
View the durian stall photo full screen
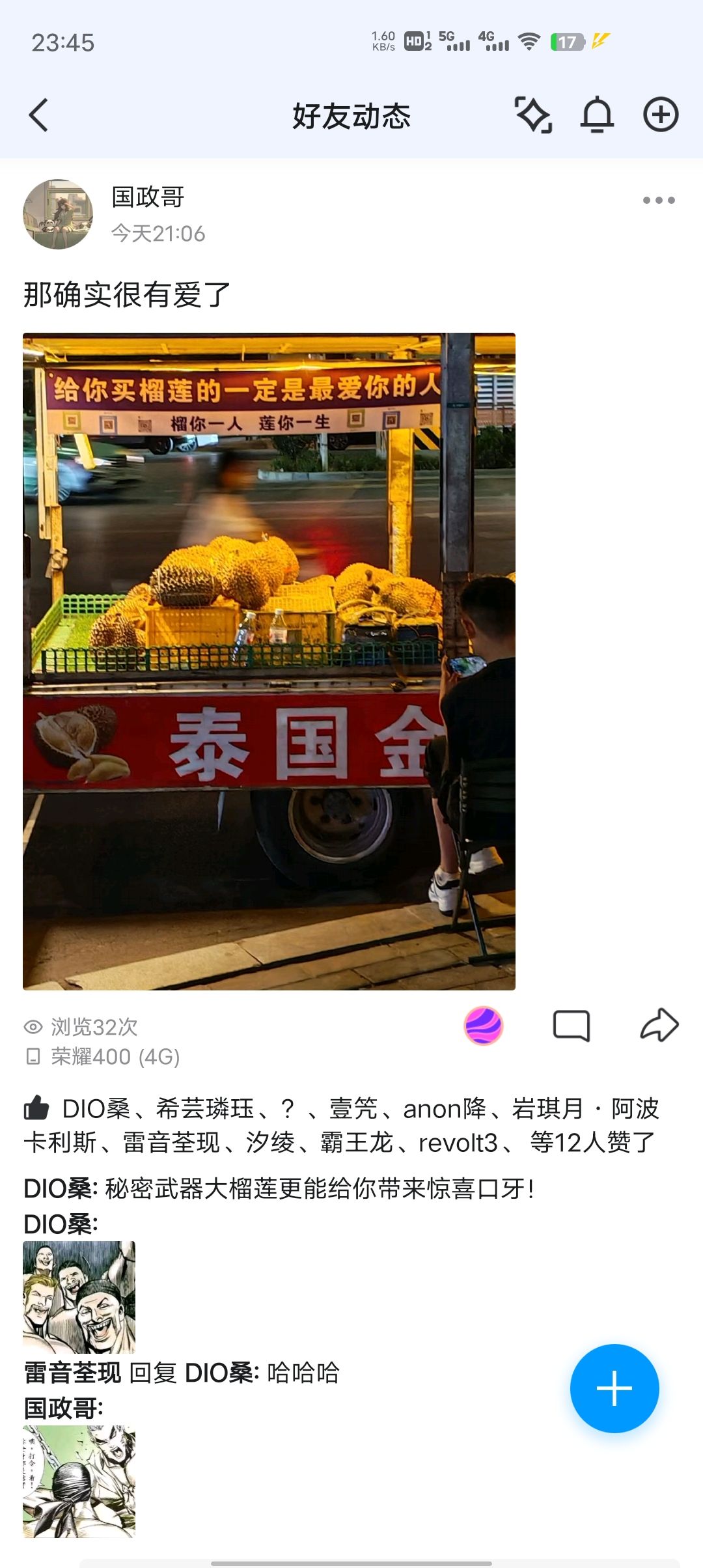pos(269,661)
